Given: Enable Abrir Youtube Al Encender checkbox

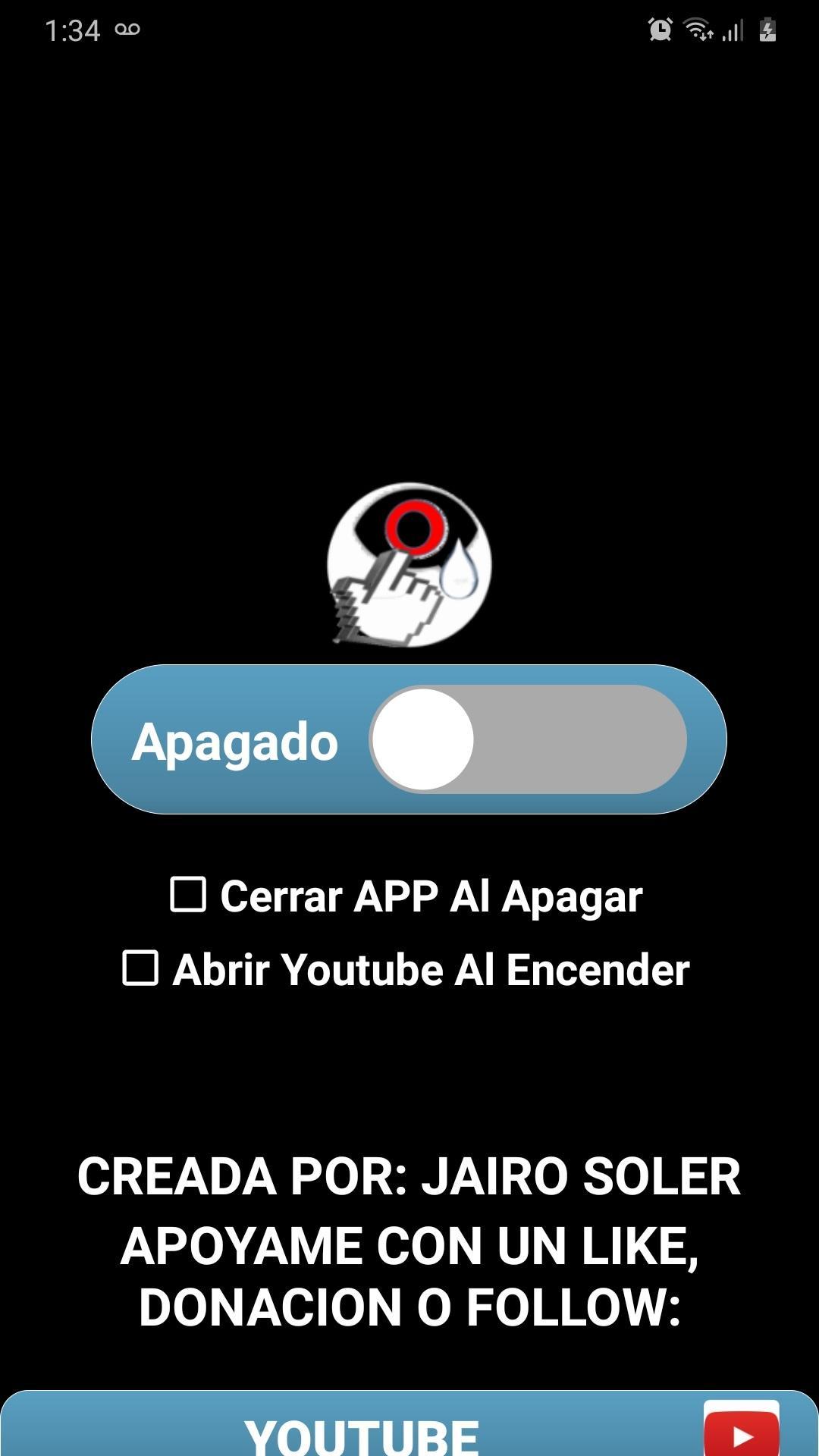Looking at the screenshot, I should tap(140, 968).
